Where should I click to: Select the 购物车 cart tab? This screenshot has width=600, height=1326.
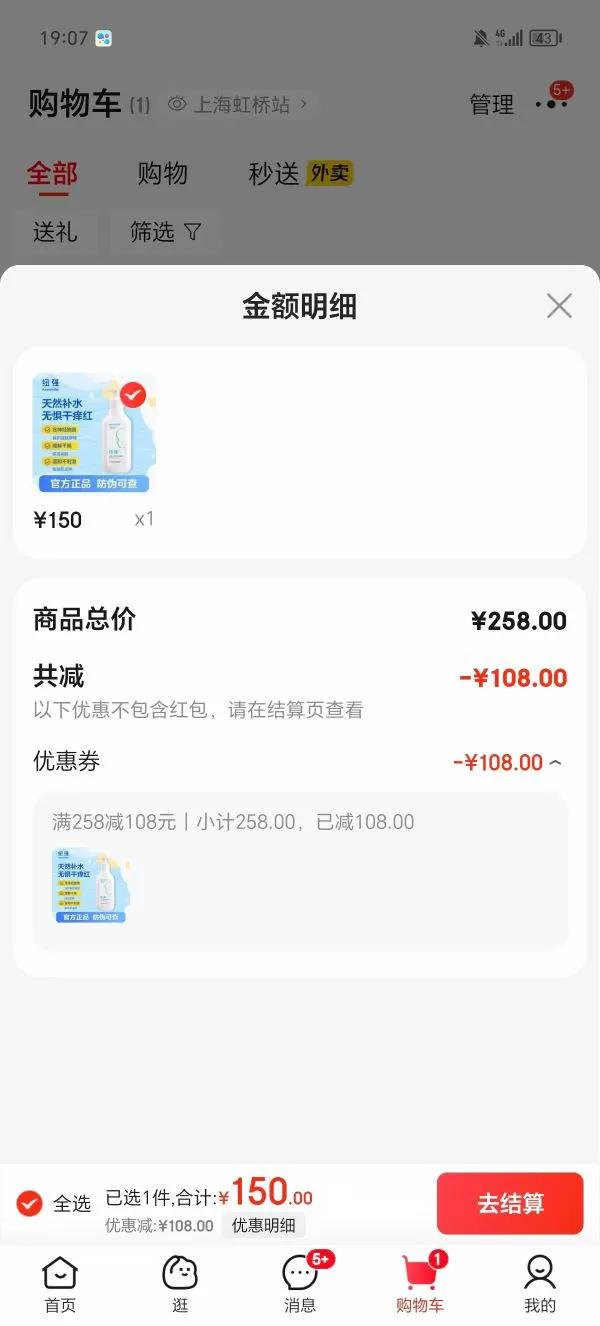(x=420, y=1284)
